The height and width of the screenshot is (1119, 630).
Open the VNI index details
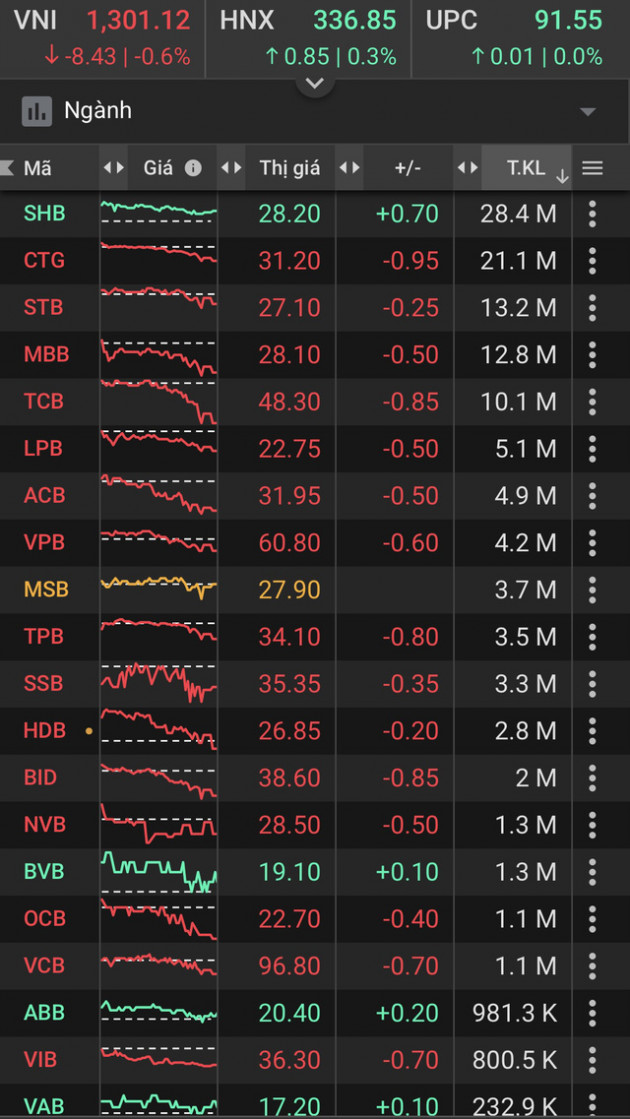click(x=102, y=37)
